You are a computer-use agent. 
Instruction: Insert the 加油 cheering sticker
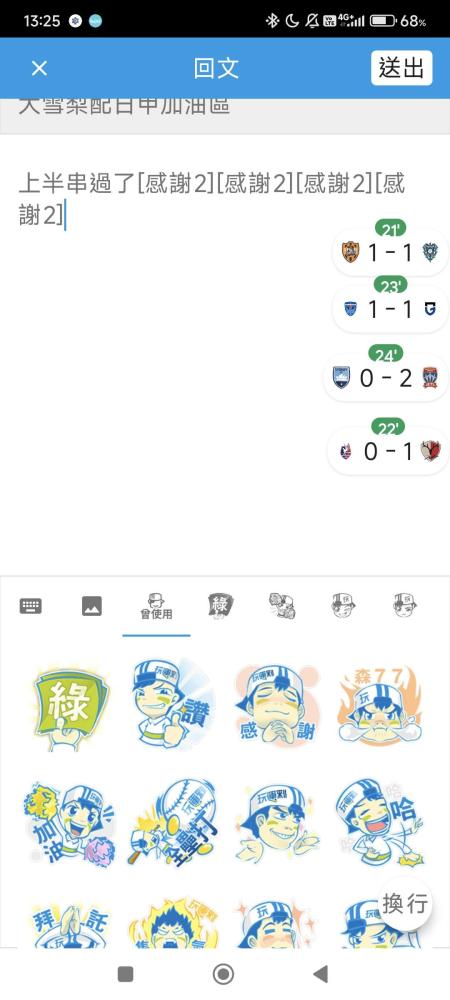click(70, 823)
